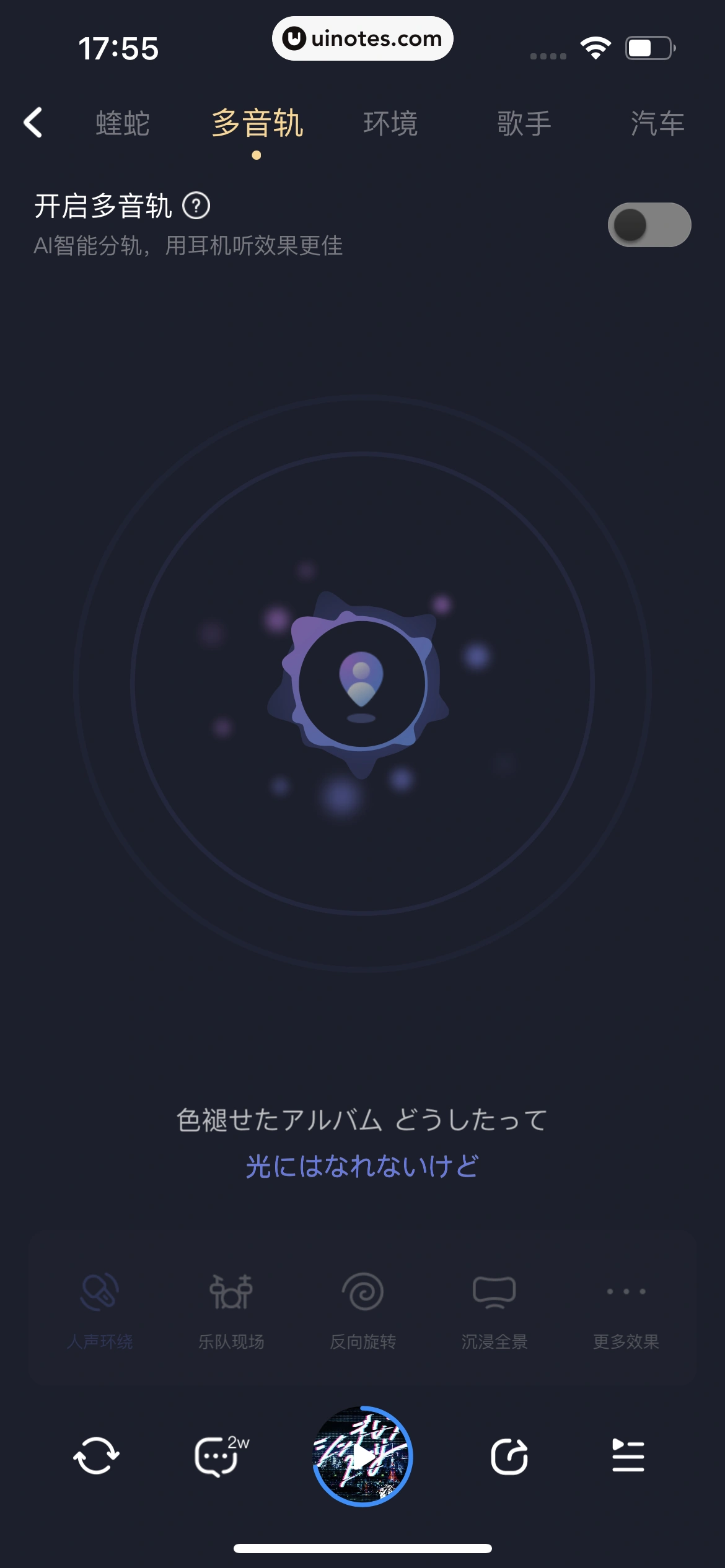Open help icon beside 开启多音轨
Viewport: 725px width, 1568px height.
click(196, 206)
